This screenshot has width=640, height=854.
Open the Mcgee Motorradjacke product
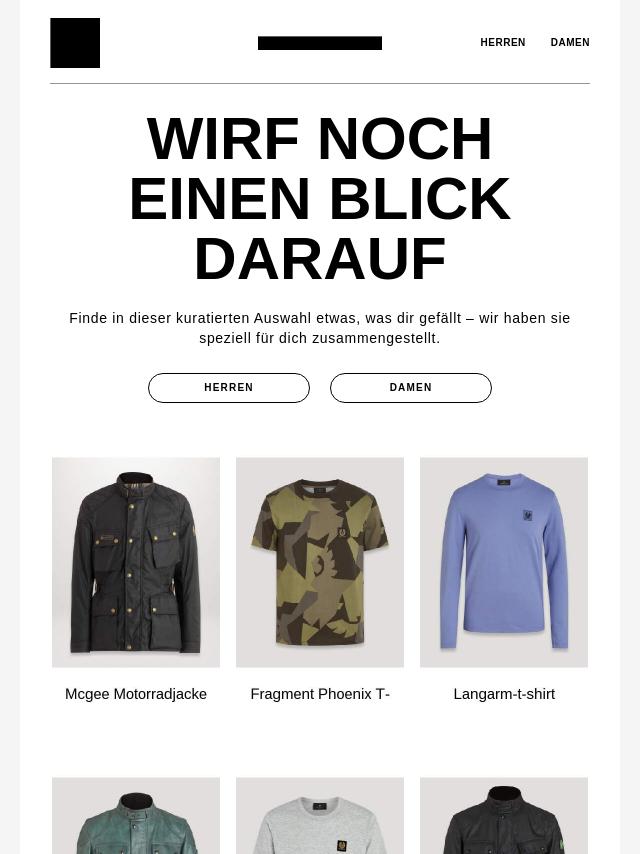coord(136,563)
